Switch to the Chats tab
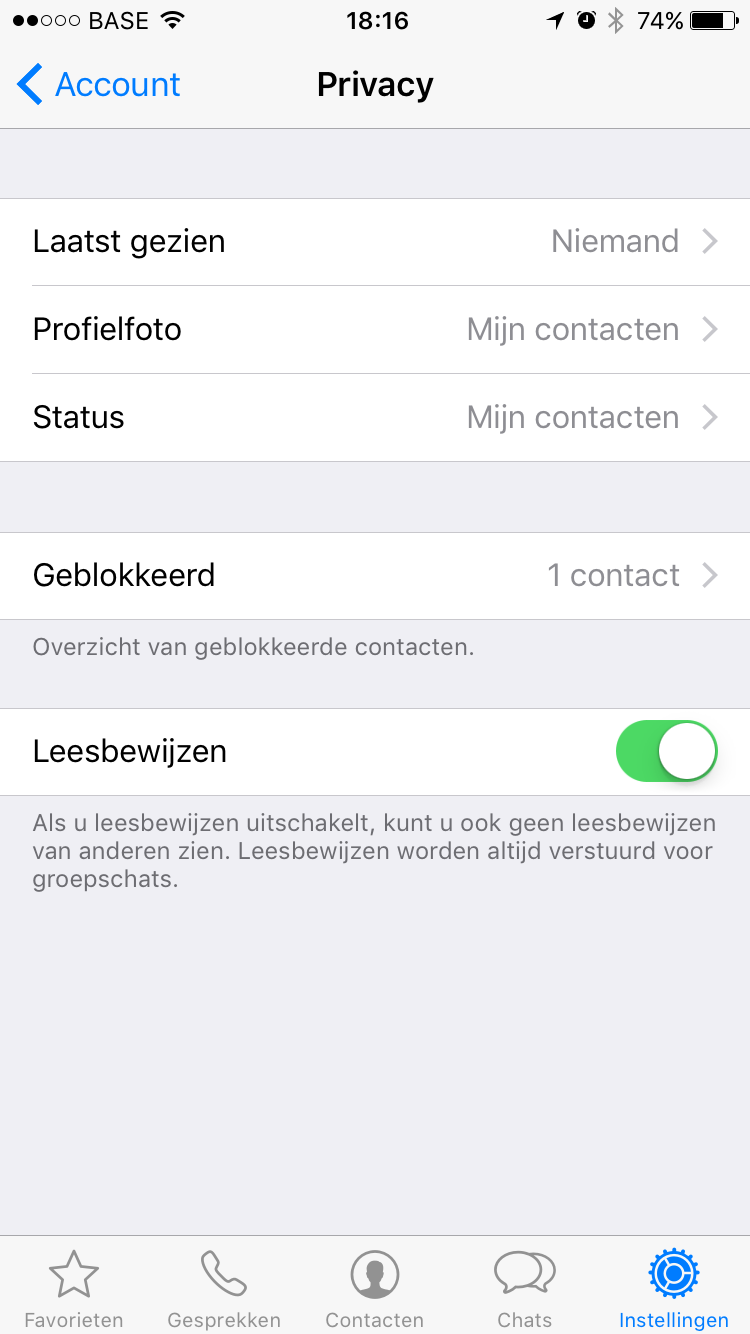 click(525, 1289)
